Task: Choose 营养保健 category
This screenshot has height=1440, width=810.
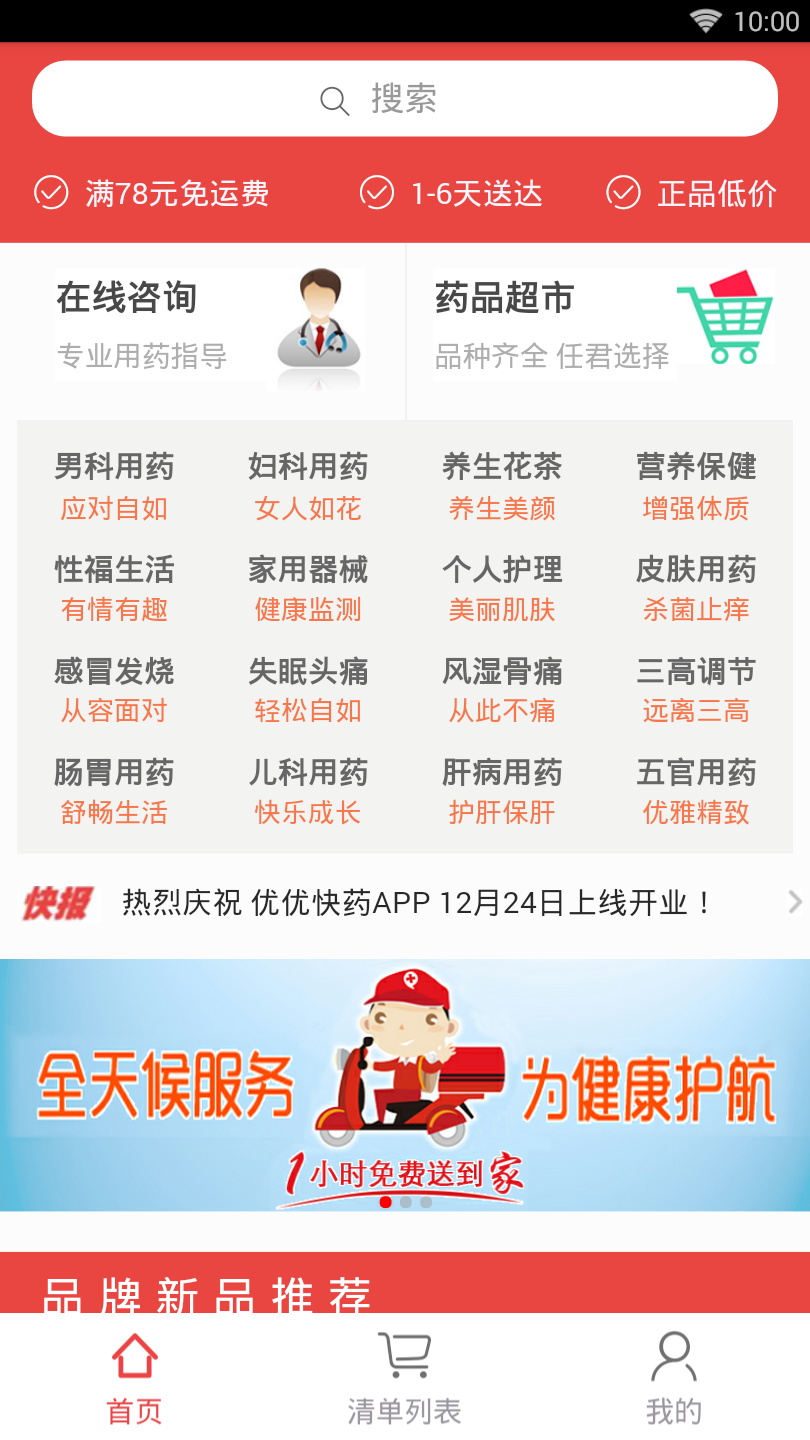Action: [696, 487]
